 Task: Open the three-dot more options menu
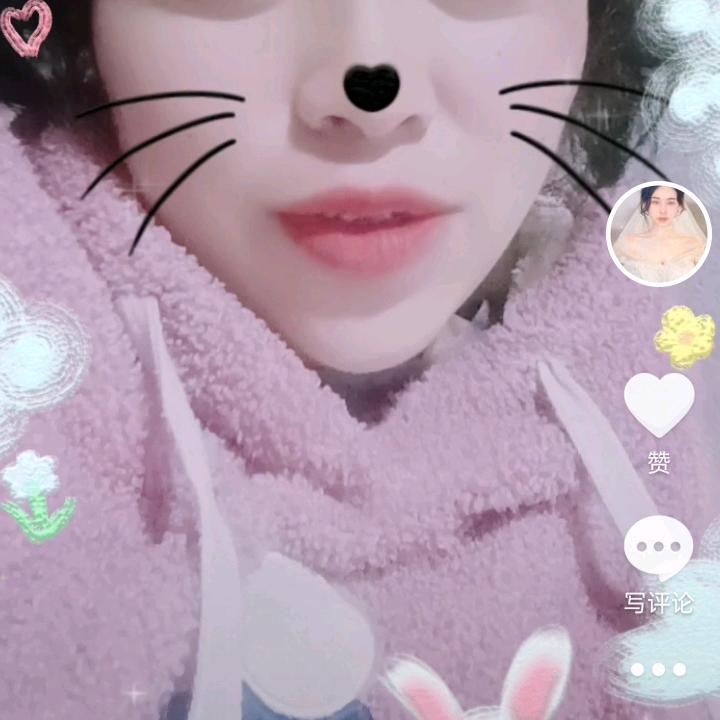658,669
